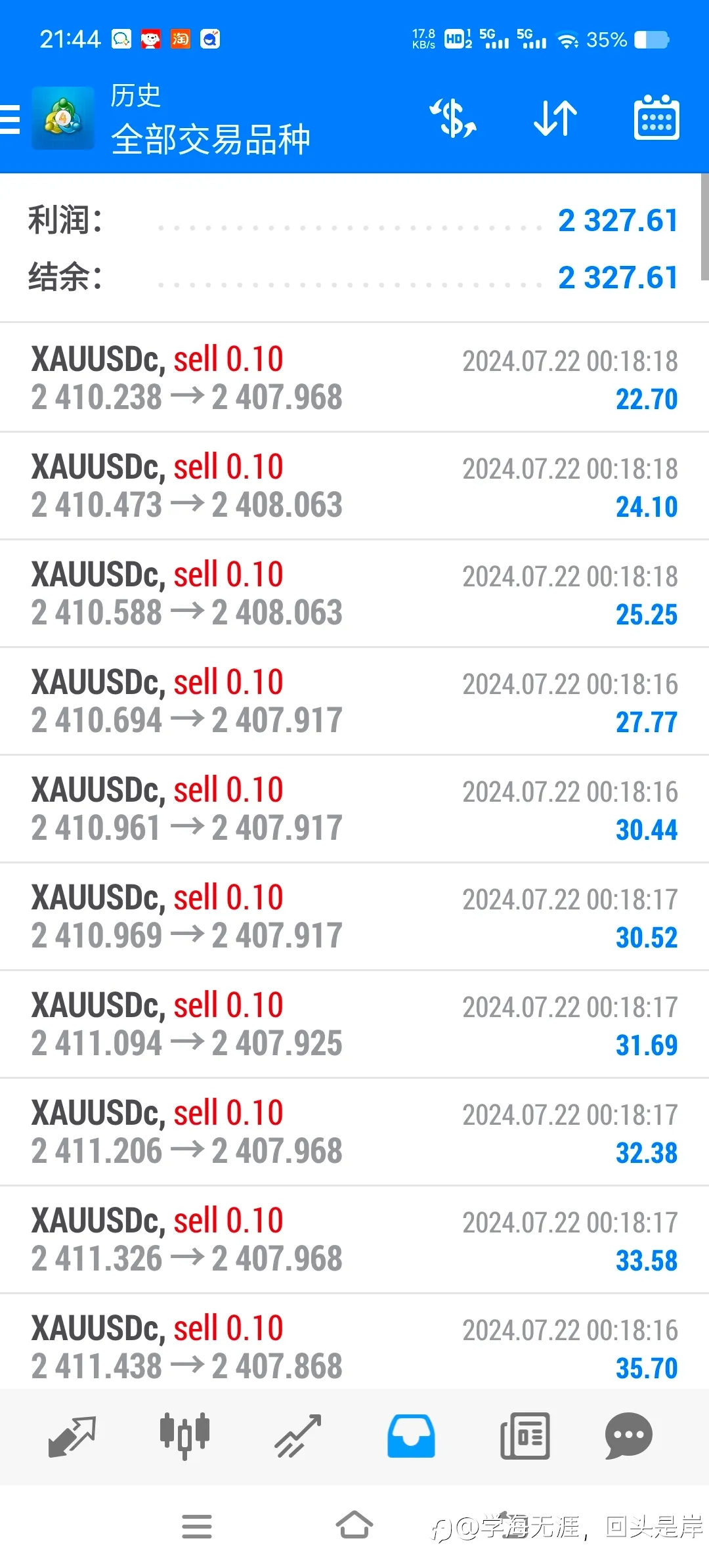Switch to the News tab

click(525, 1436)
